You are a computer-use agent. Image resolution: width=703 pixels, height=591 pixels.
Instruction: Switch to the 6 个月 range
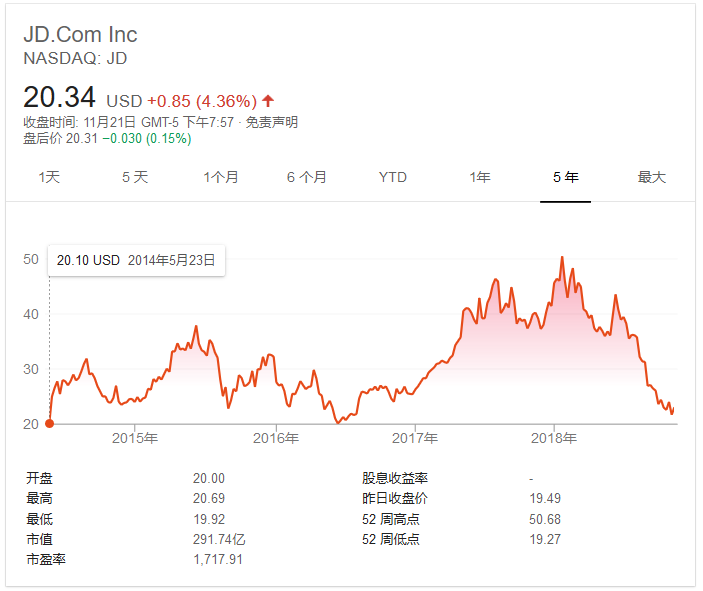tap(307, 177)
